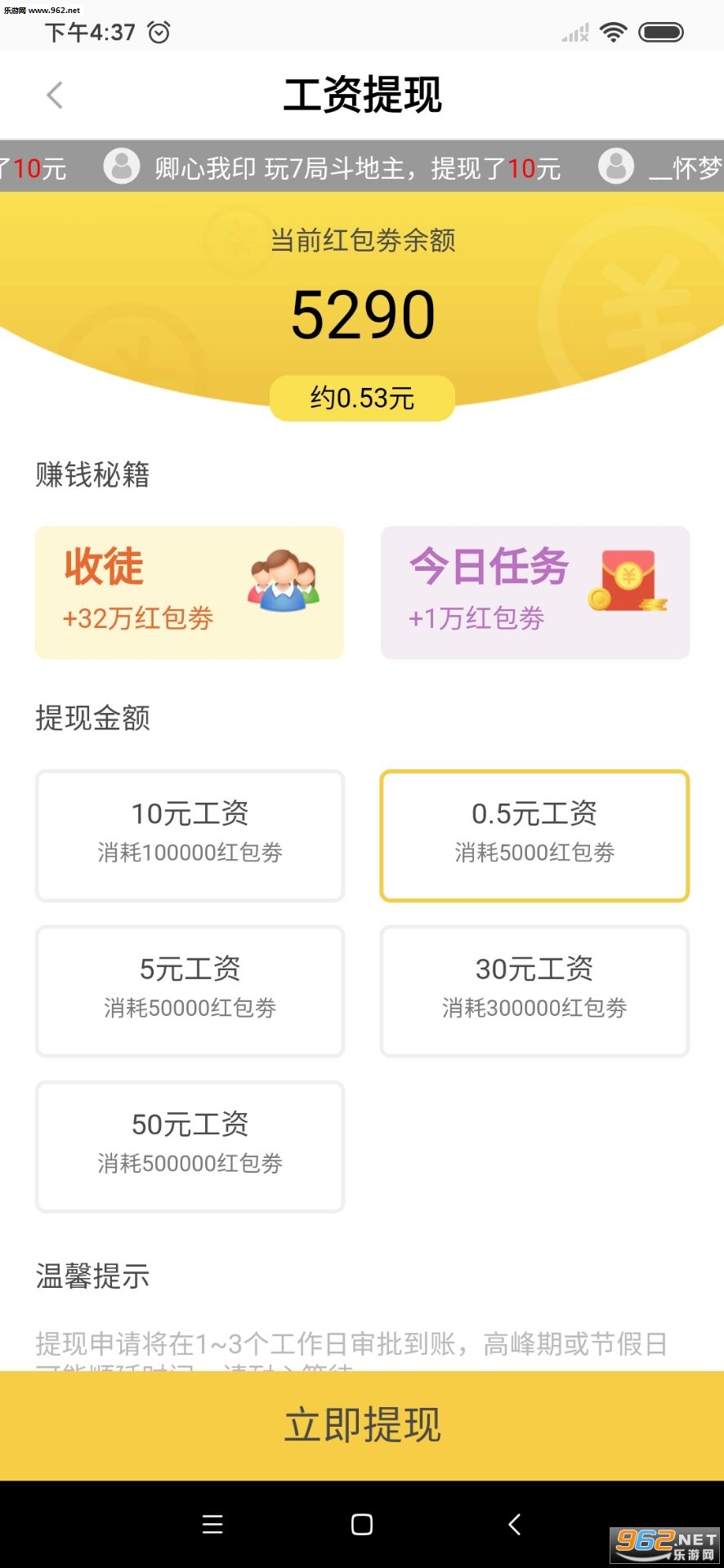Select the 0.5元工资 withdrawal option

[534, 835]
